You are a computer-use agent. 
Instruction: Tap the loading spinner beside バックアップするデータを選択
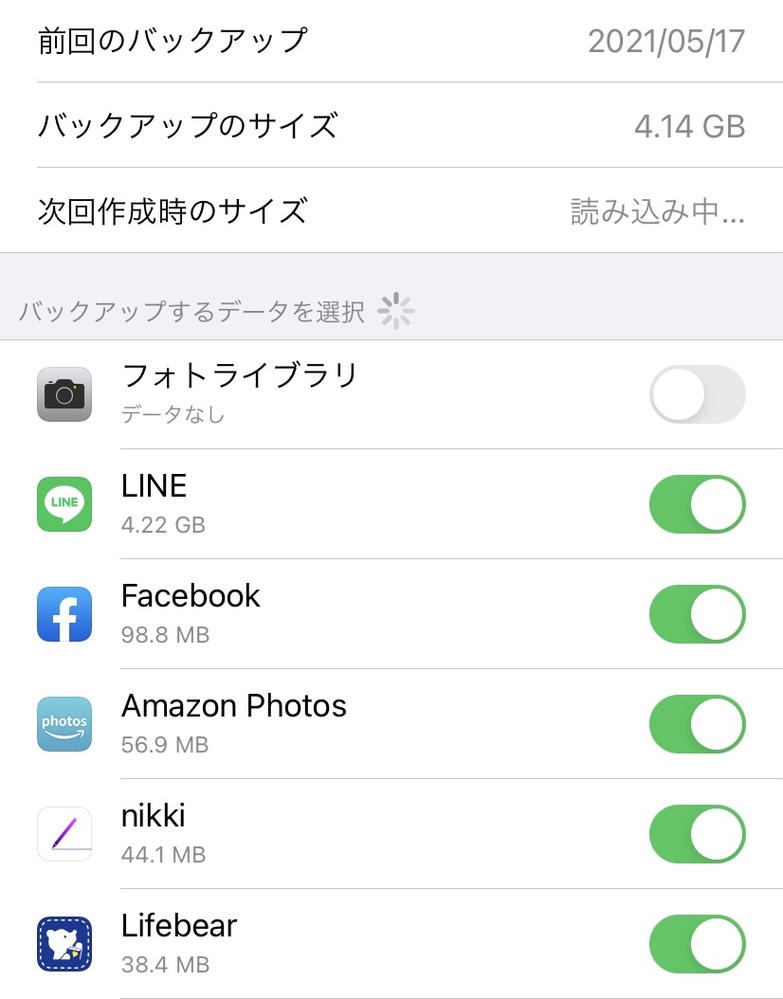click(397, 311)
